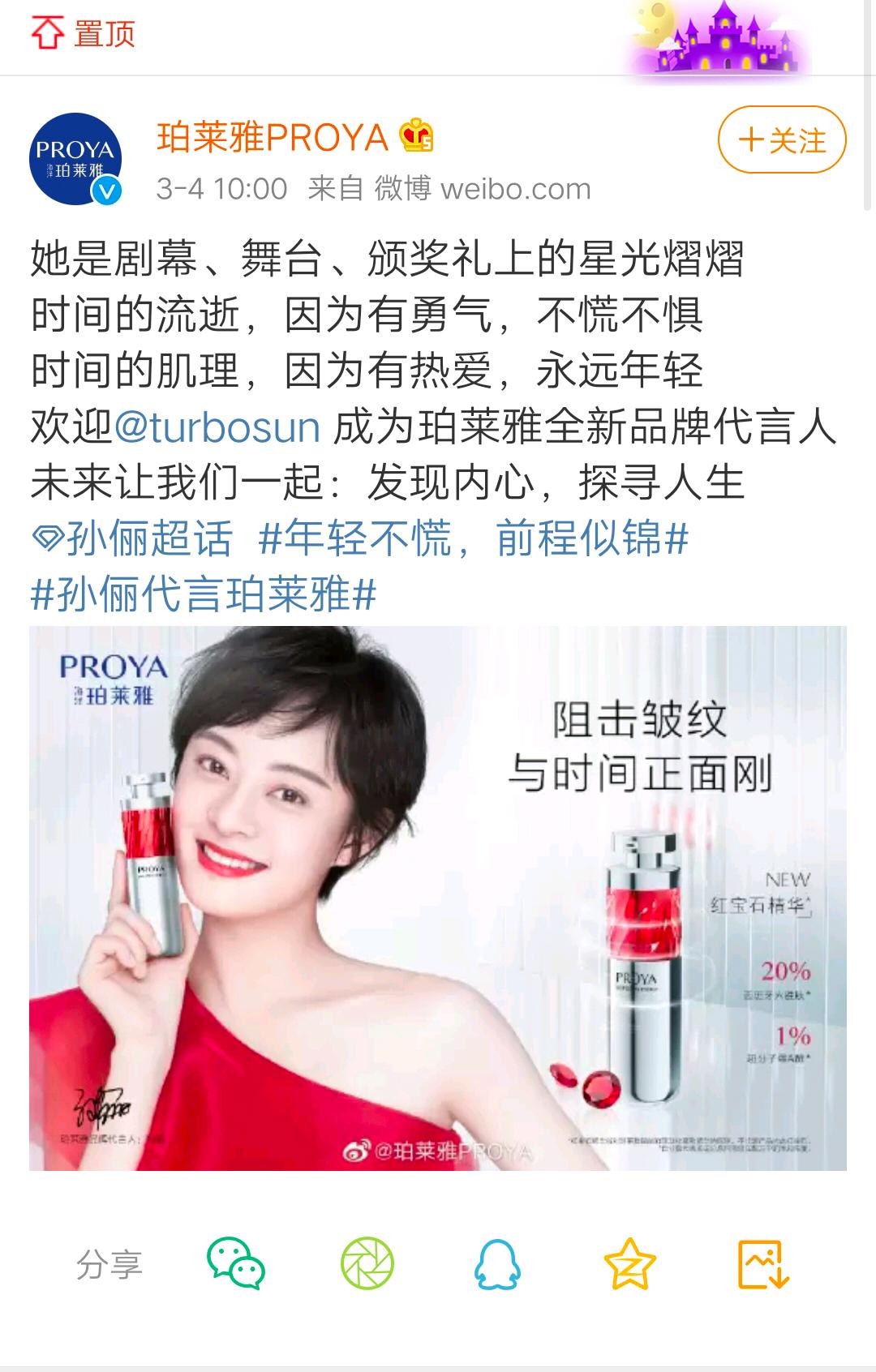Screen dimensions: 876x1372
Task: Share the post to WeChat
Action: click(235, 1263)
